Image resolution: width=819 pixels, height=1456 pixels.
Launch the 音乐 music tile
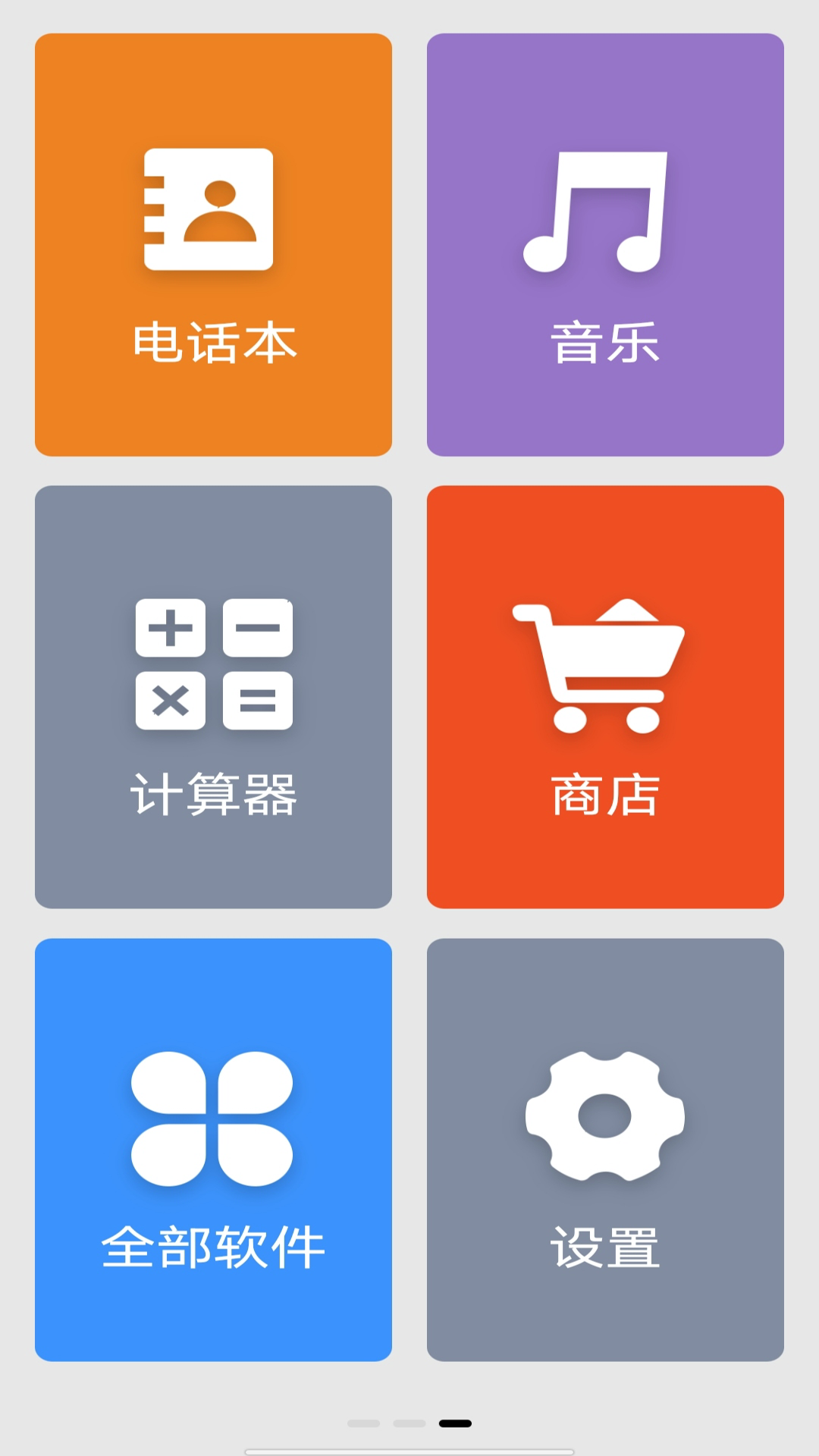coord(605,244)
